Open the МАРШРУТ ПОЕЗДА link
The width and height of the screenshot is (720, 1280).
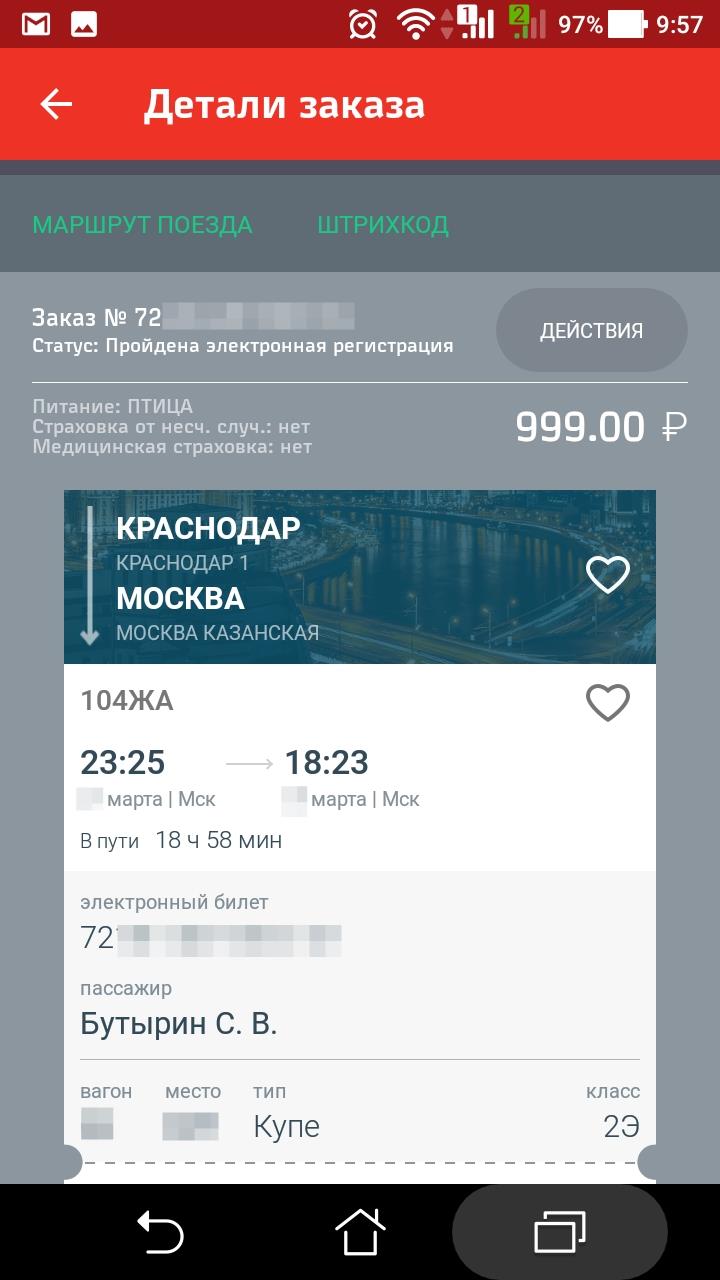pyautogui.click(x=142, y=225)
